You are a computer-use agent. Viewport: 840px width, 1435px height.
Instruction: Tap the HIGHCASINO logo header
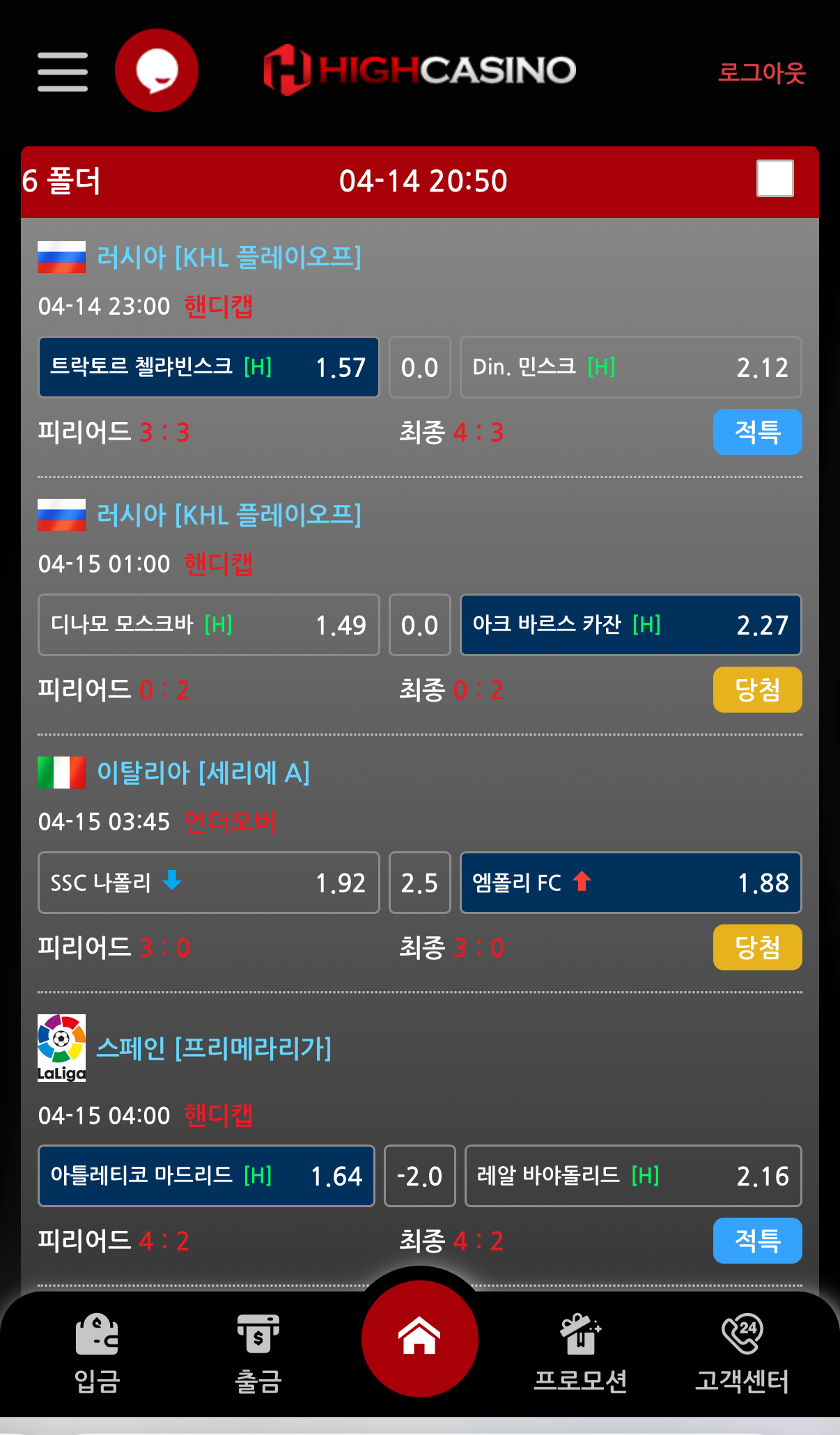pyautogui.click(x=420, y=70)
